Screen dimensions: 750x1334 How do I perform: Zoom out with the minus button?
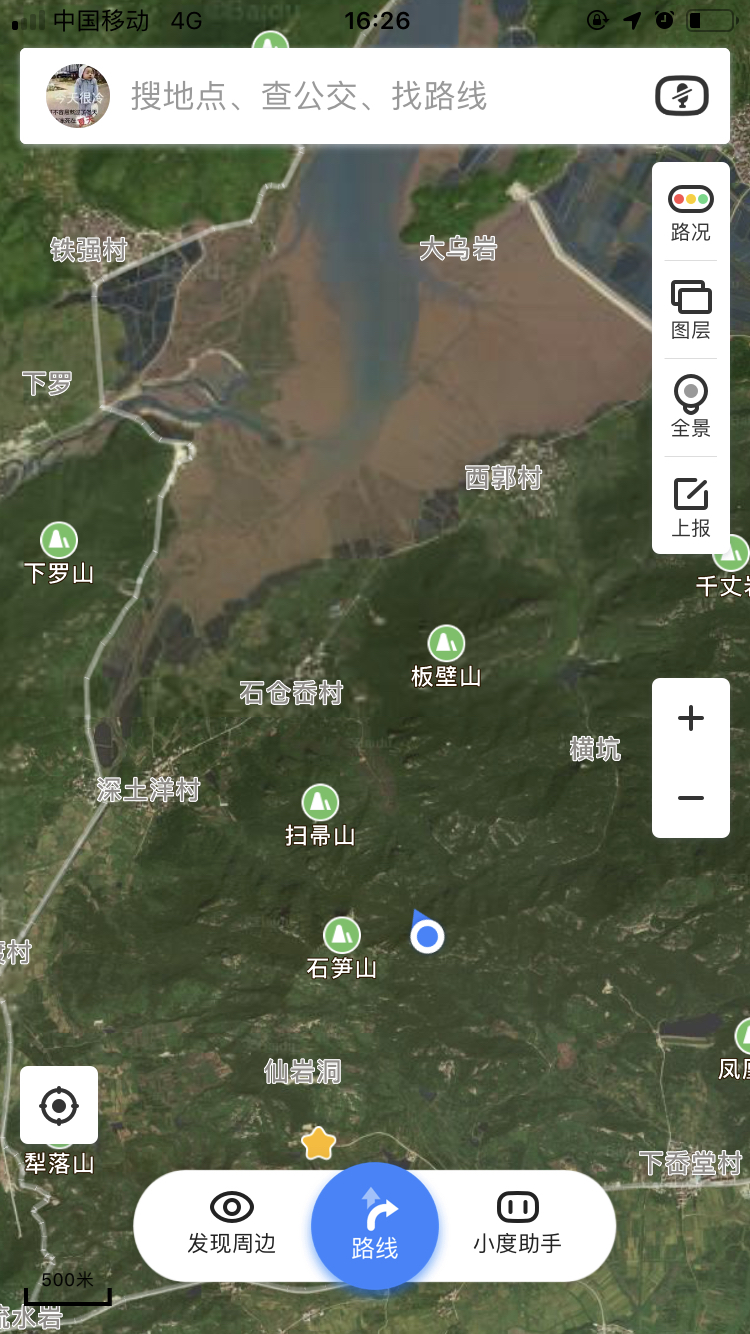[690, 798]
